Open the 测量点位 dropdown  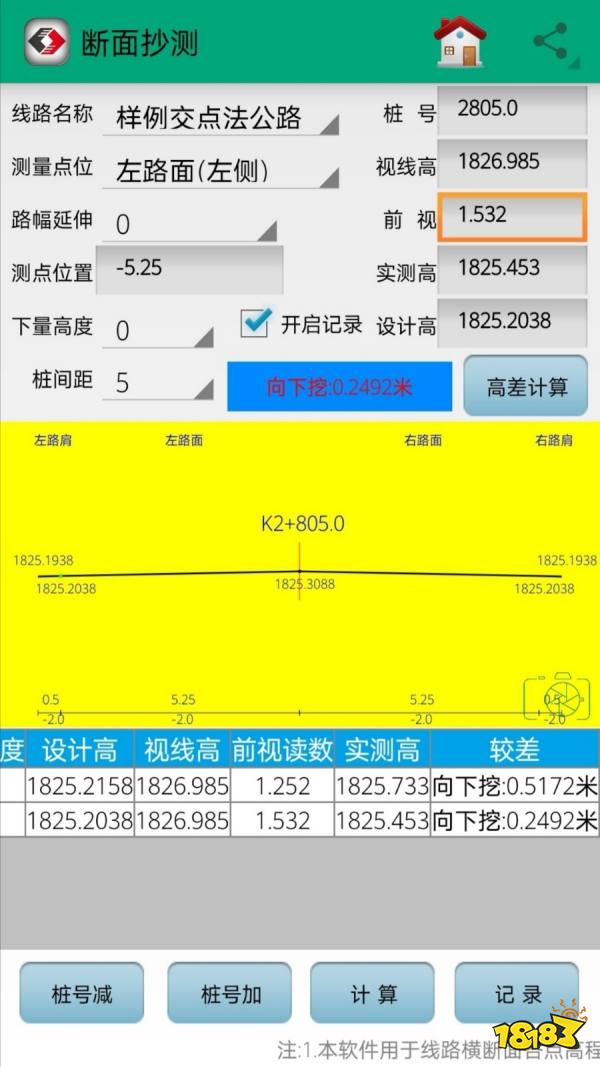[x=222, y=171]
